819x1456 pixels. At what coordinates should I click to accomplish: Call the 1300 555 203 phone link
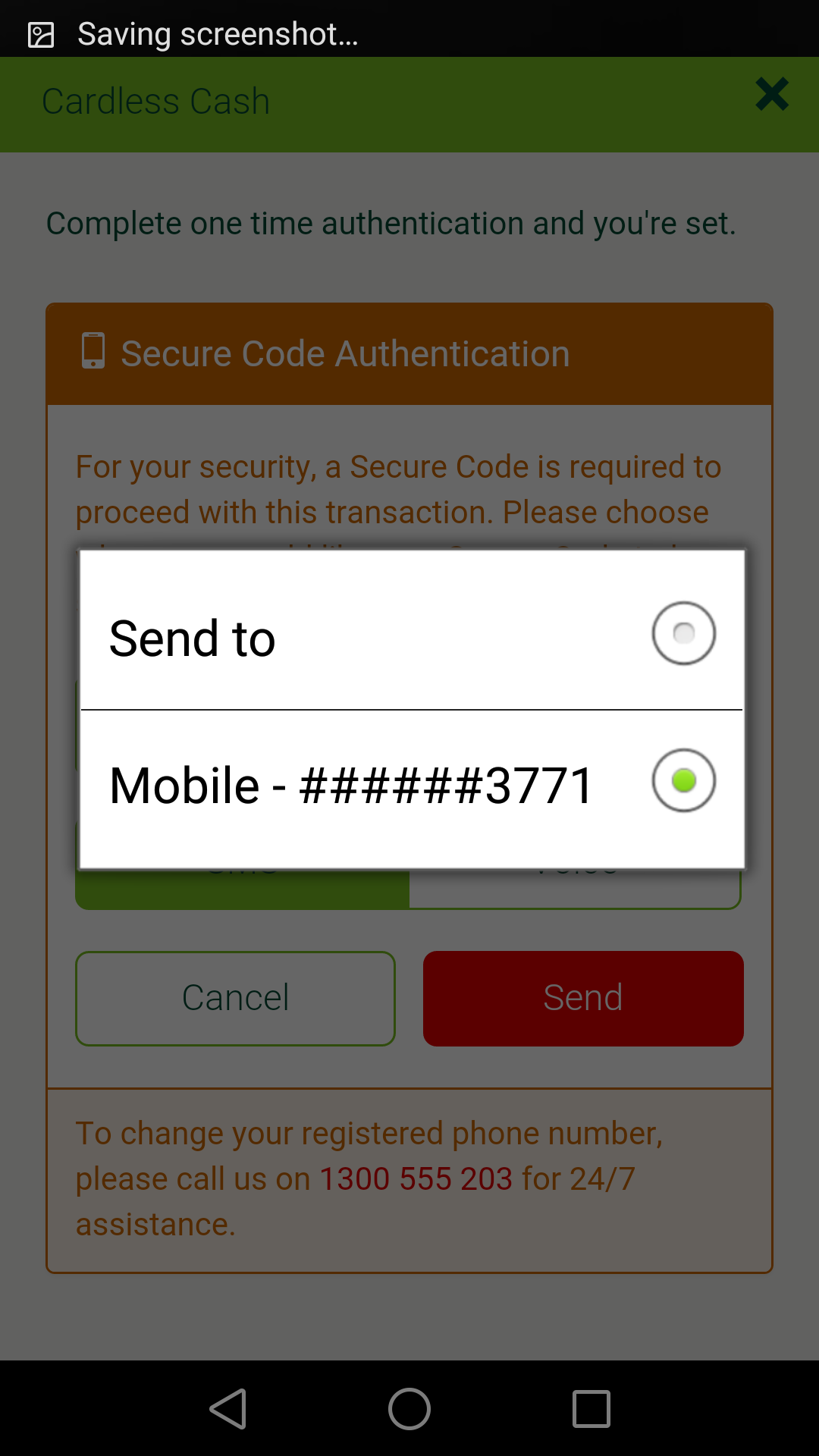416,1178
